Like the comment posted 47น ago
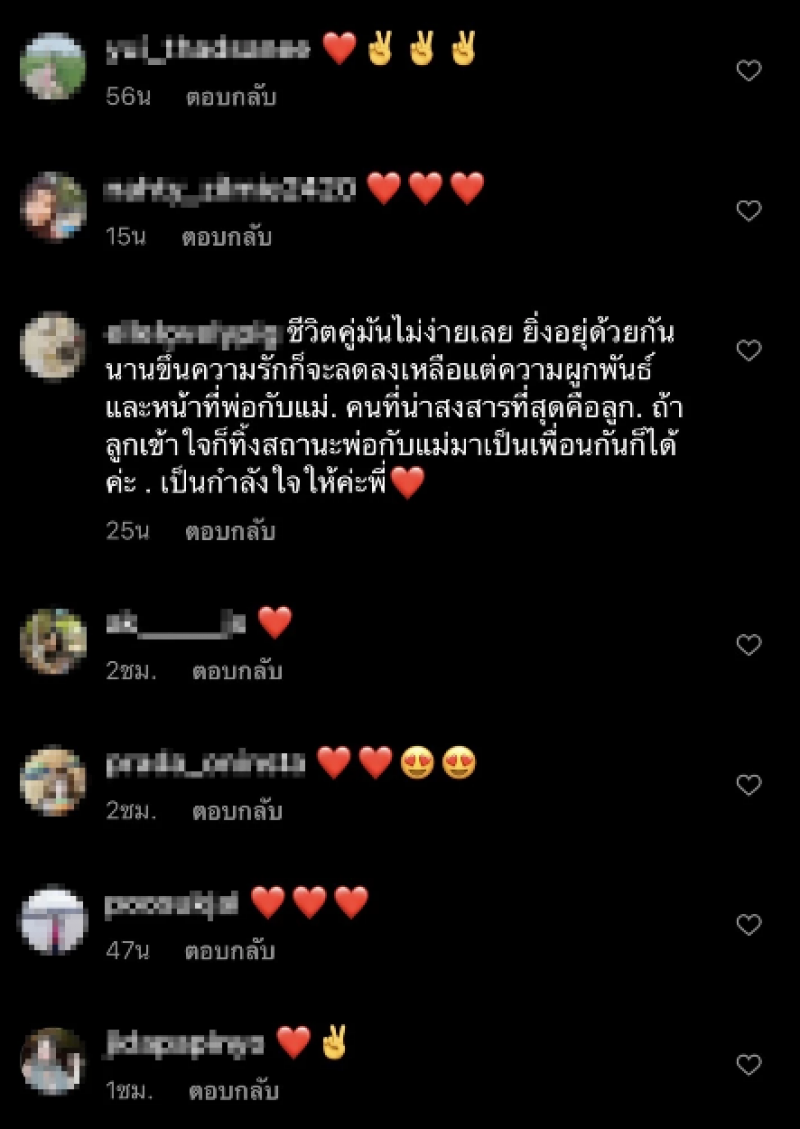The height and width of the screenshot is (1129, 800). tap(748, 925)
